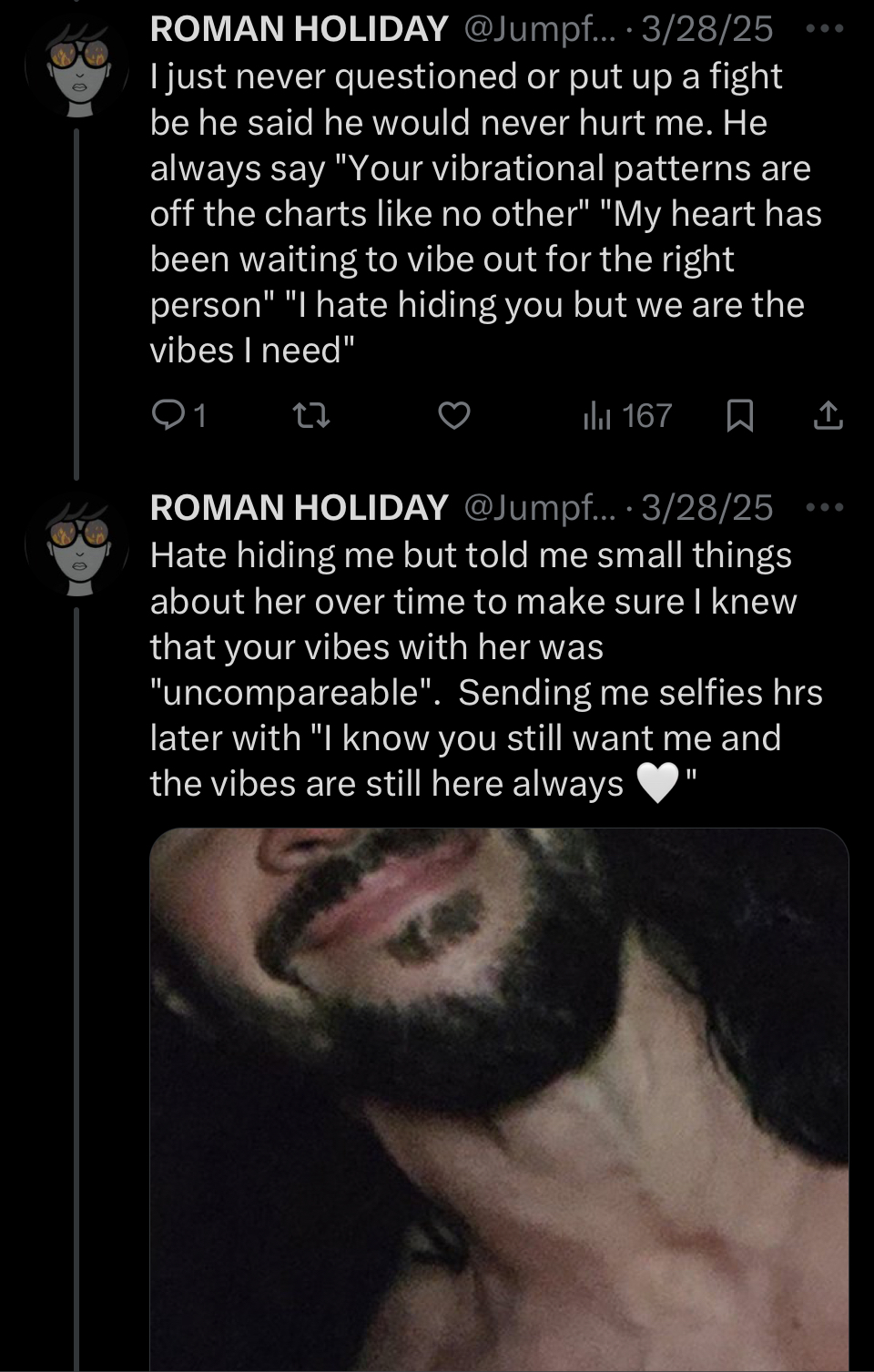Open the attached selfie photo
This screenshot has width=874, height=1372.
499,1093
